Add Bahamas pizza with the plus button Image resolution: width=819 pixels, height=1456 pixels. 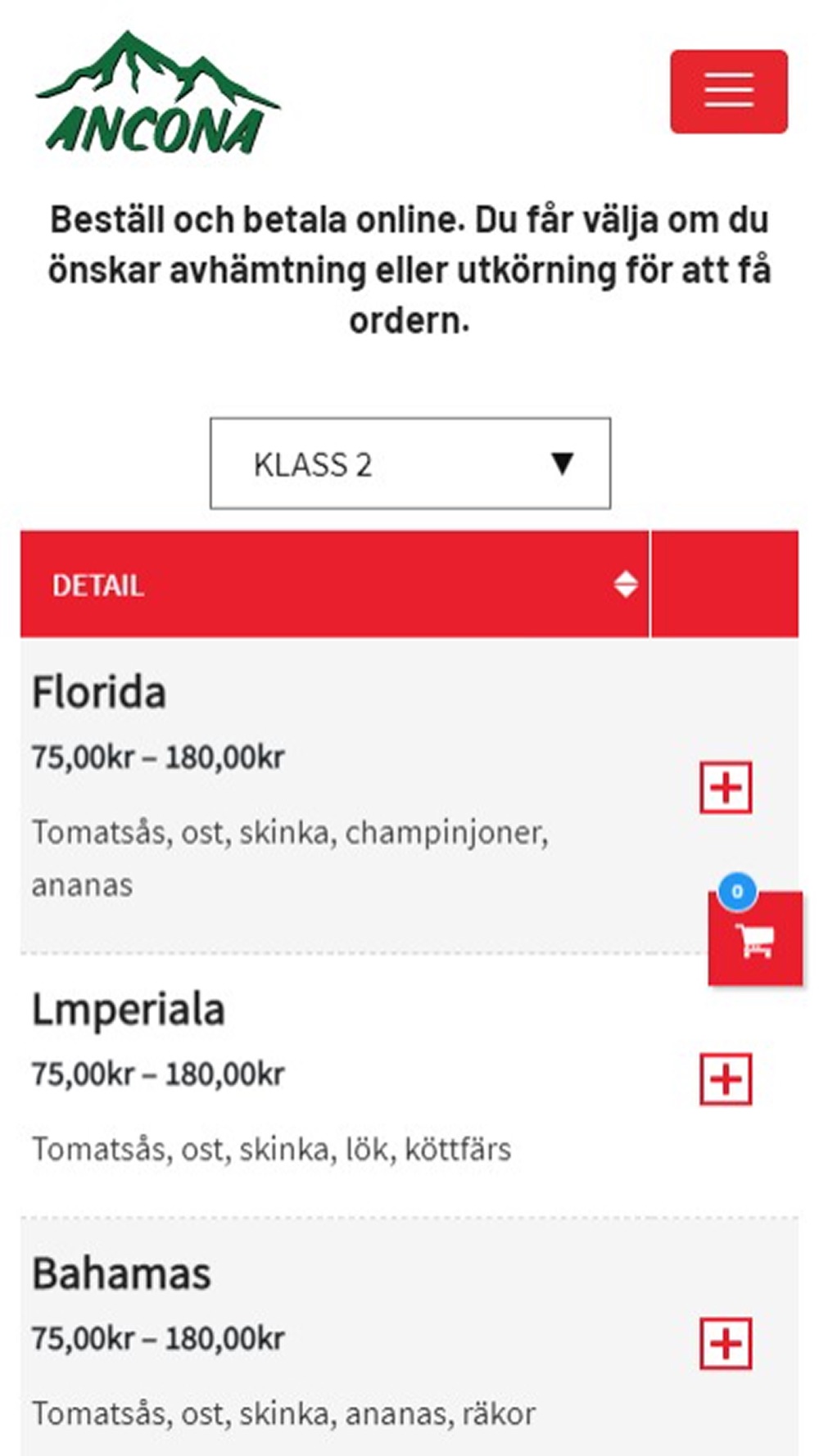726,1343
